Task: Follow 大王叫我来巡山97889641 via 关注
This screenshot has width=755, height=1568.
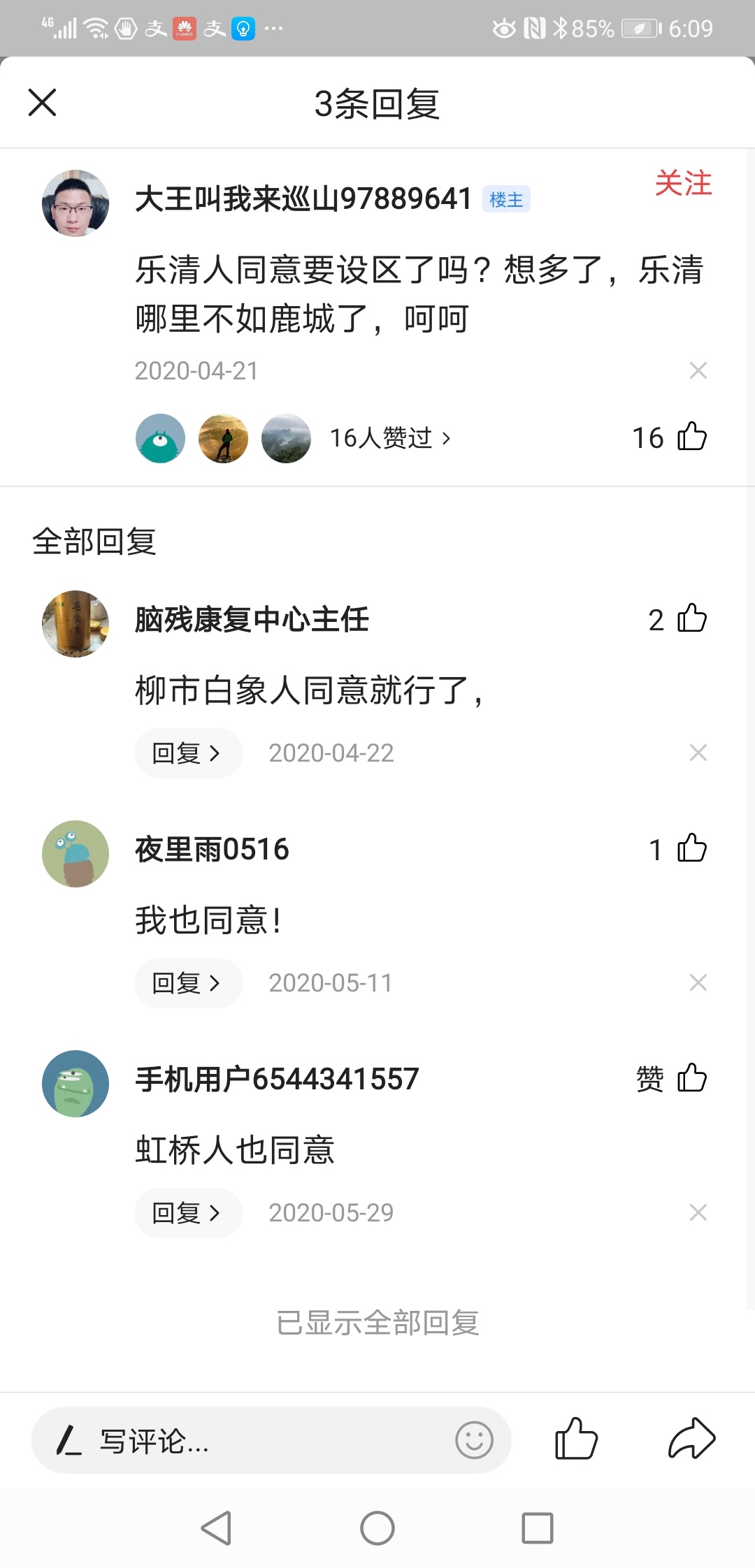Action: pos(682,184)
